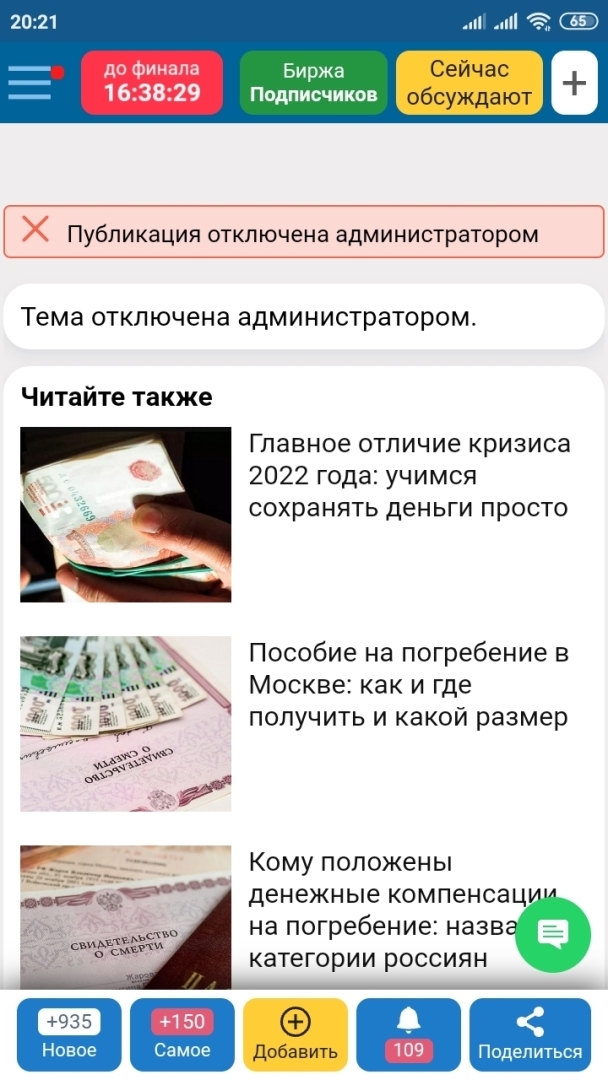Open Сейчас обсуждают section
The width and height of the screenshot is (608, 1080).
point(469,82)
